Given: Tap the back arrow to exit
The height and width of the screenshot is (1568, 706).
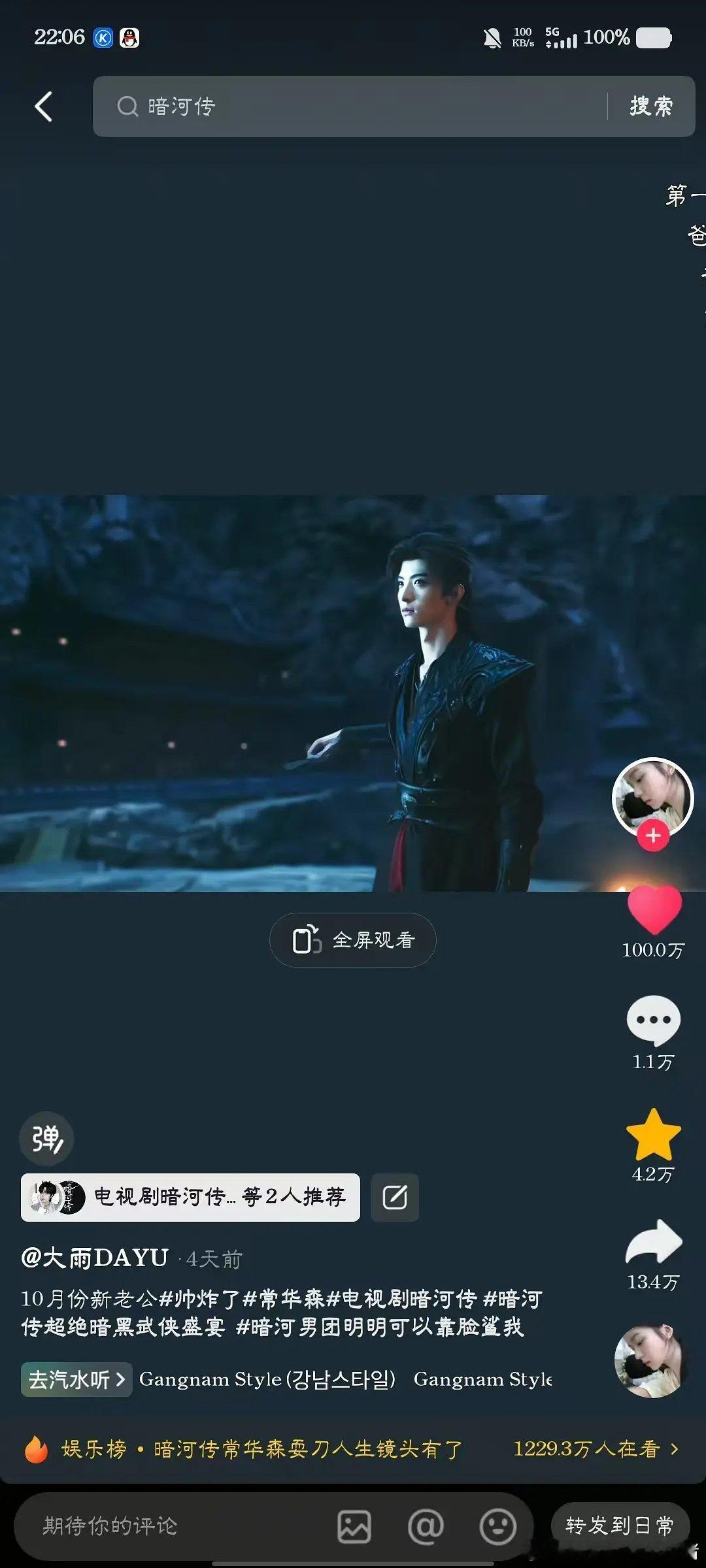Looking at the screenshot, I should pos(44,106).
